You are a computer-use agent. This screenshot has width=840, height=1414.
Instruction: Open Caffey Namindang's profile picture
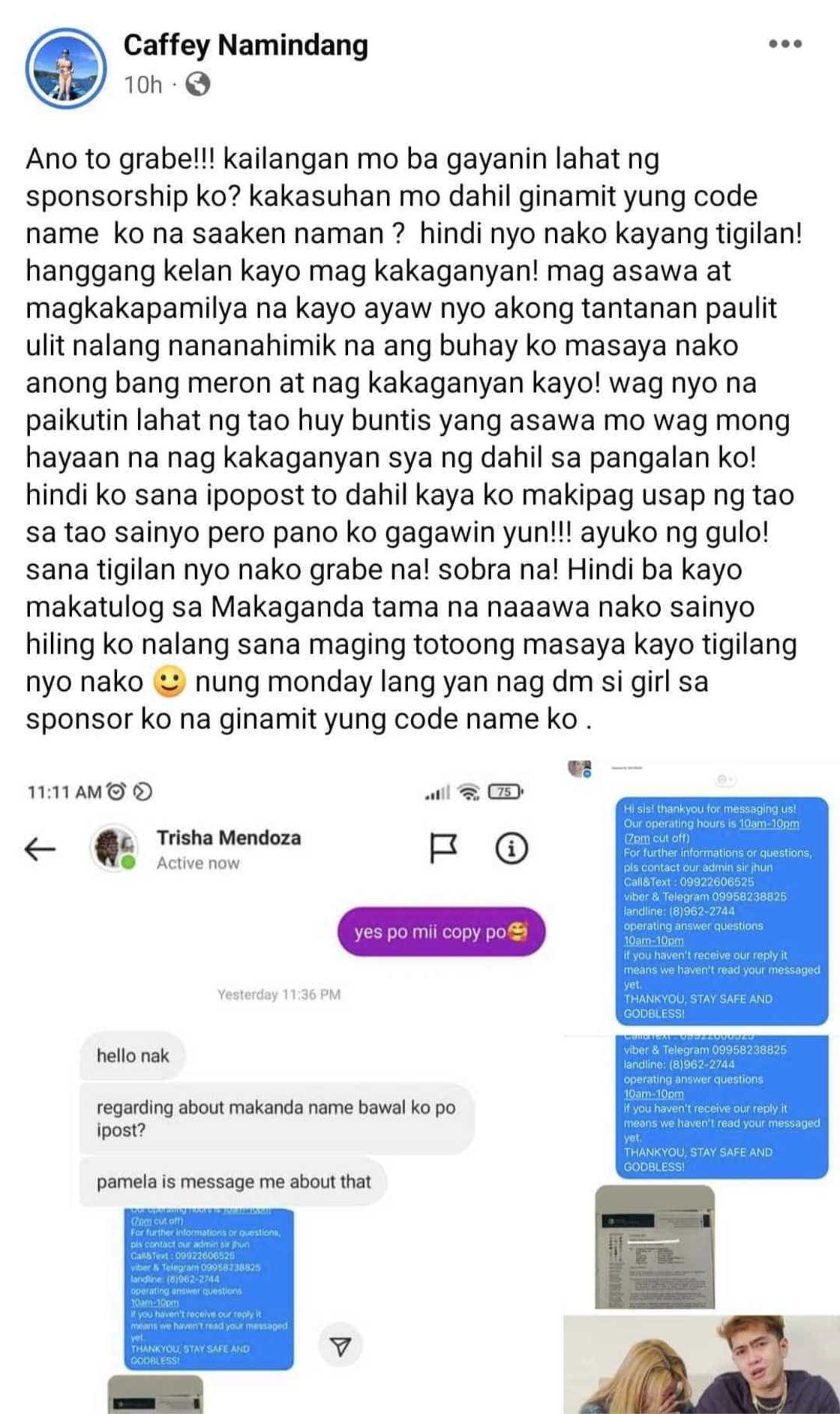click(66, 68)
